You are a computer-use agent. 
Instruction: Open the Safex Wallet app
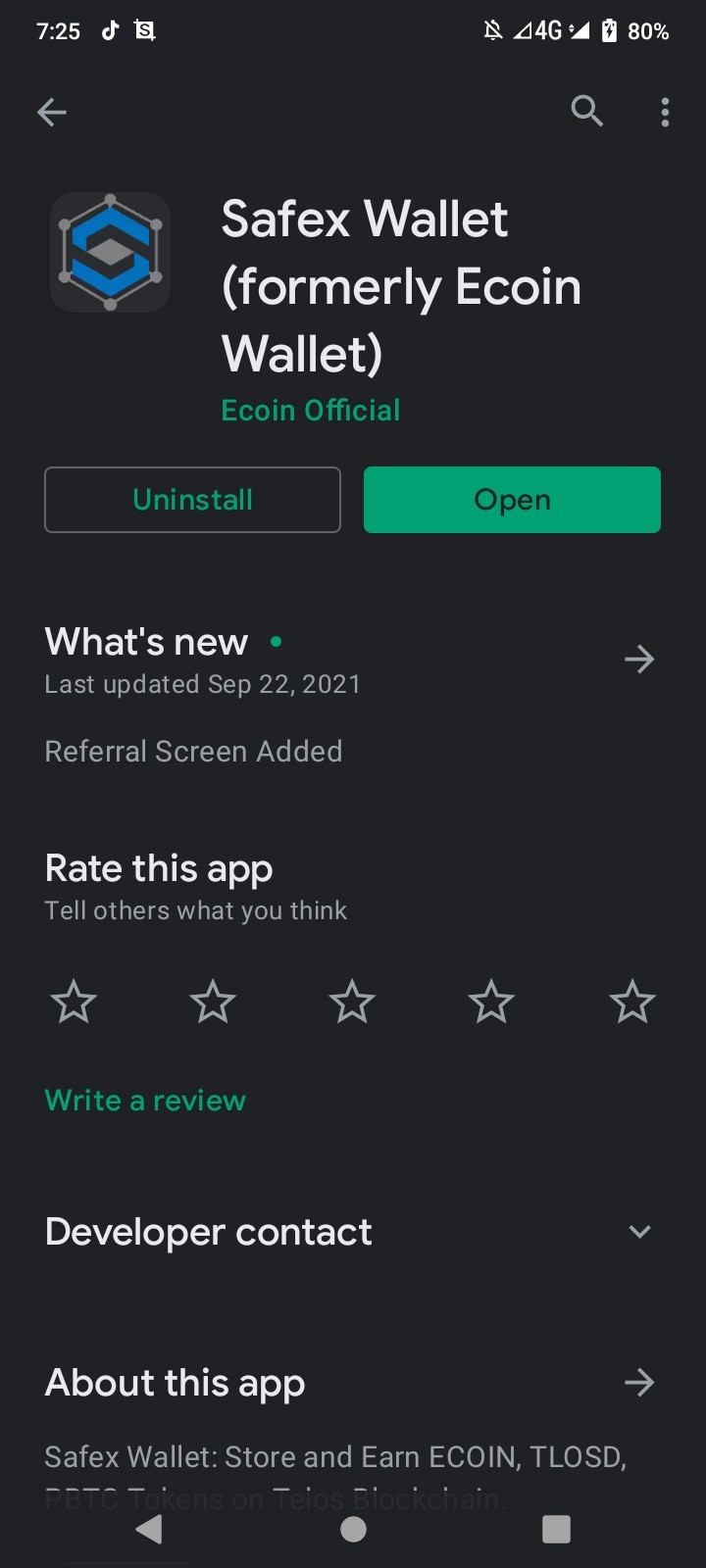coord(512,500)
